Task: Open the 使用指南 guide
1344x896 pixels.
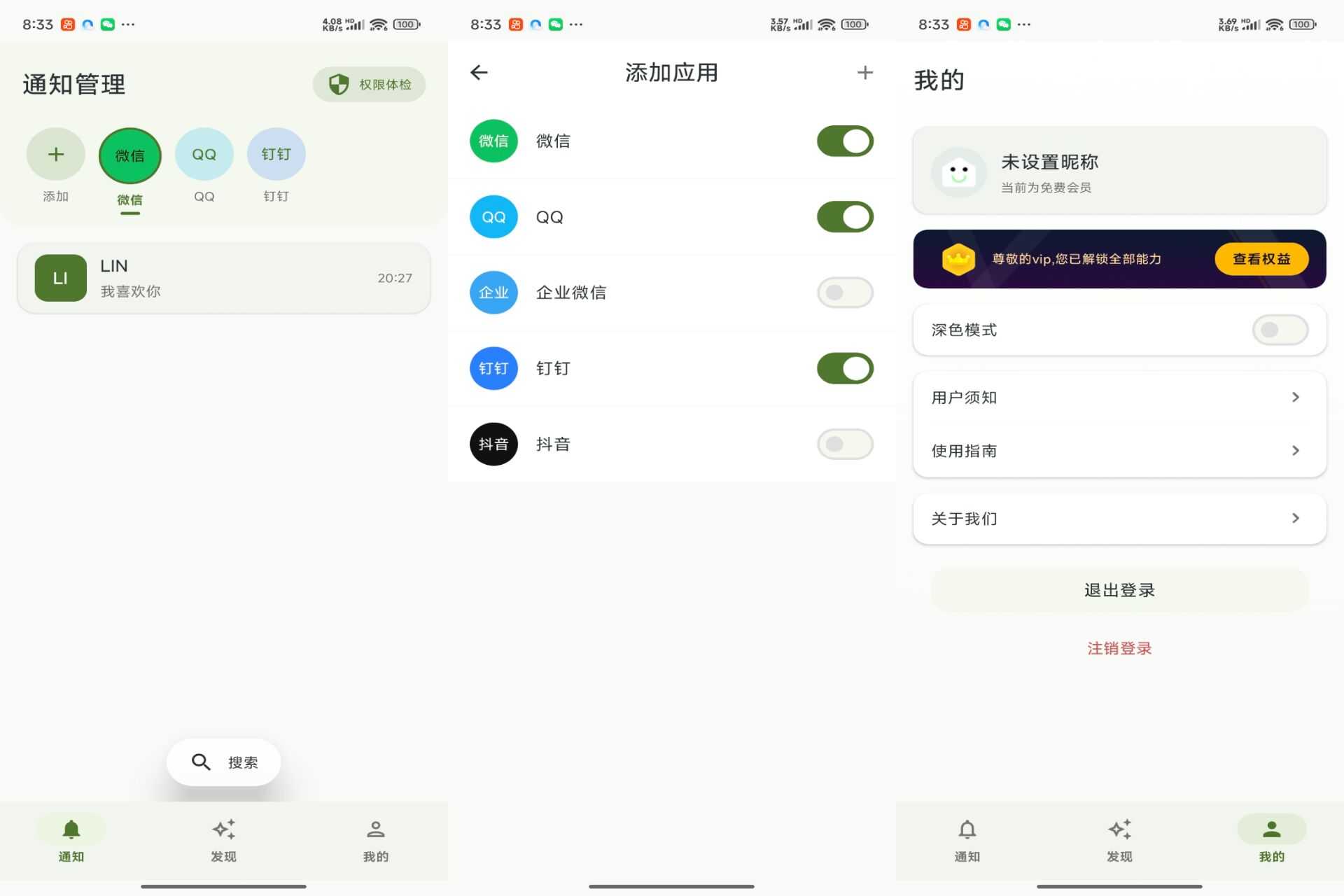Action: click(1119, 451)
